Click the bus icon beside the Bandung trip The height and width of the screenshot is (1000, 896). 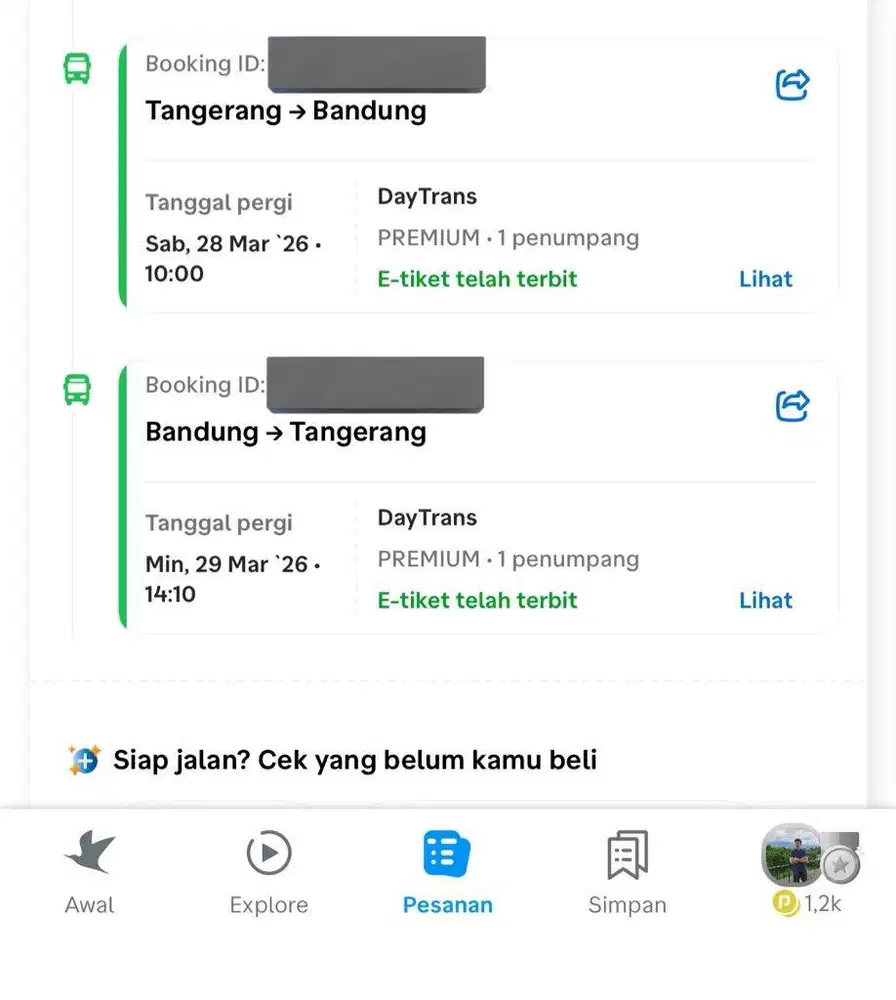click(75, 390)
